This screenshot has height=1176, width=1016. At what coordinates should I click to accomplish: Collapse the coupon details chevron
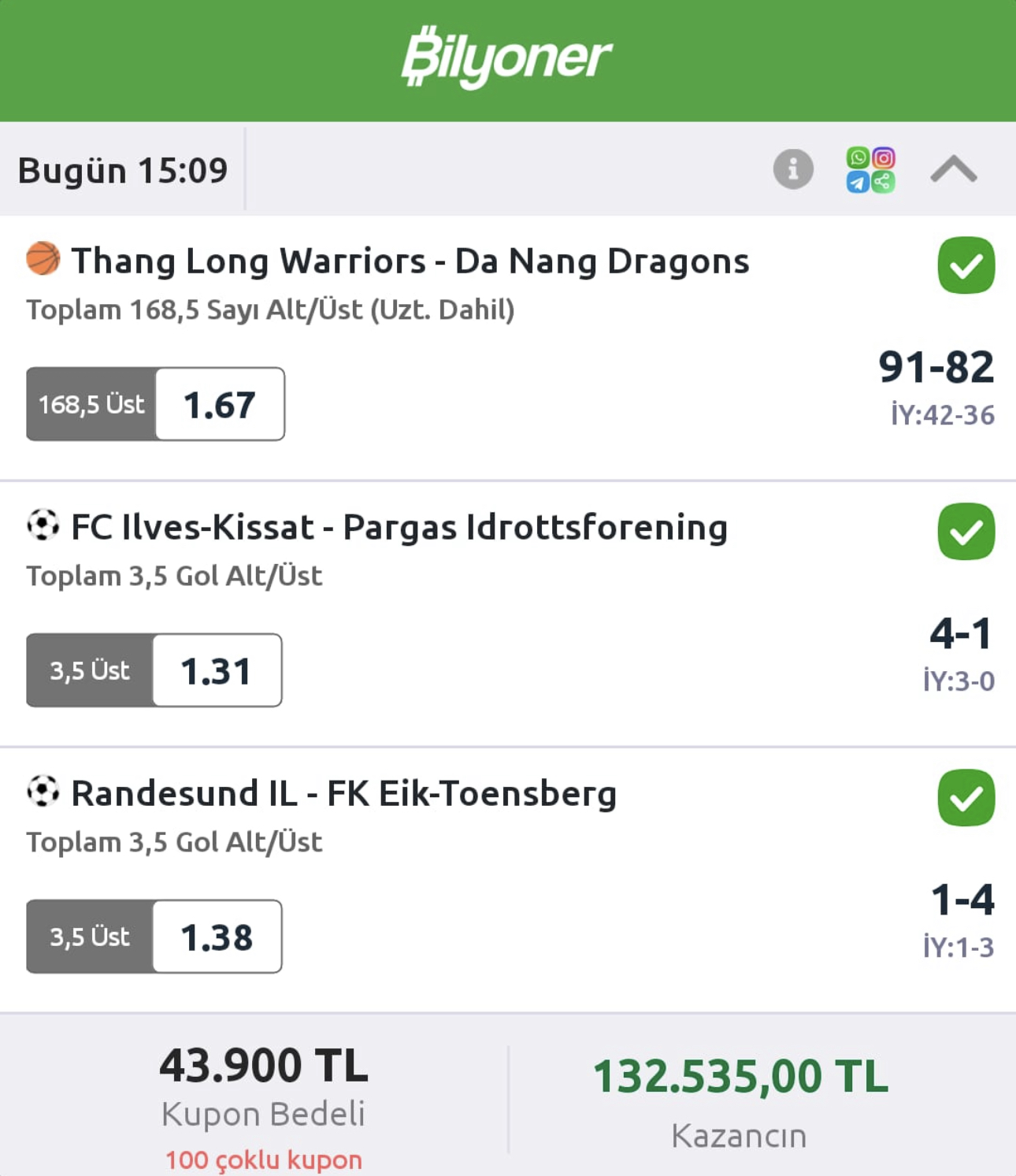[x=953, y=169]
